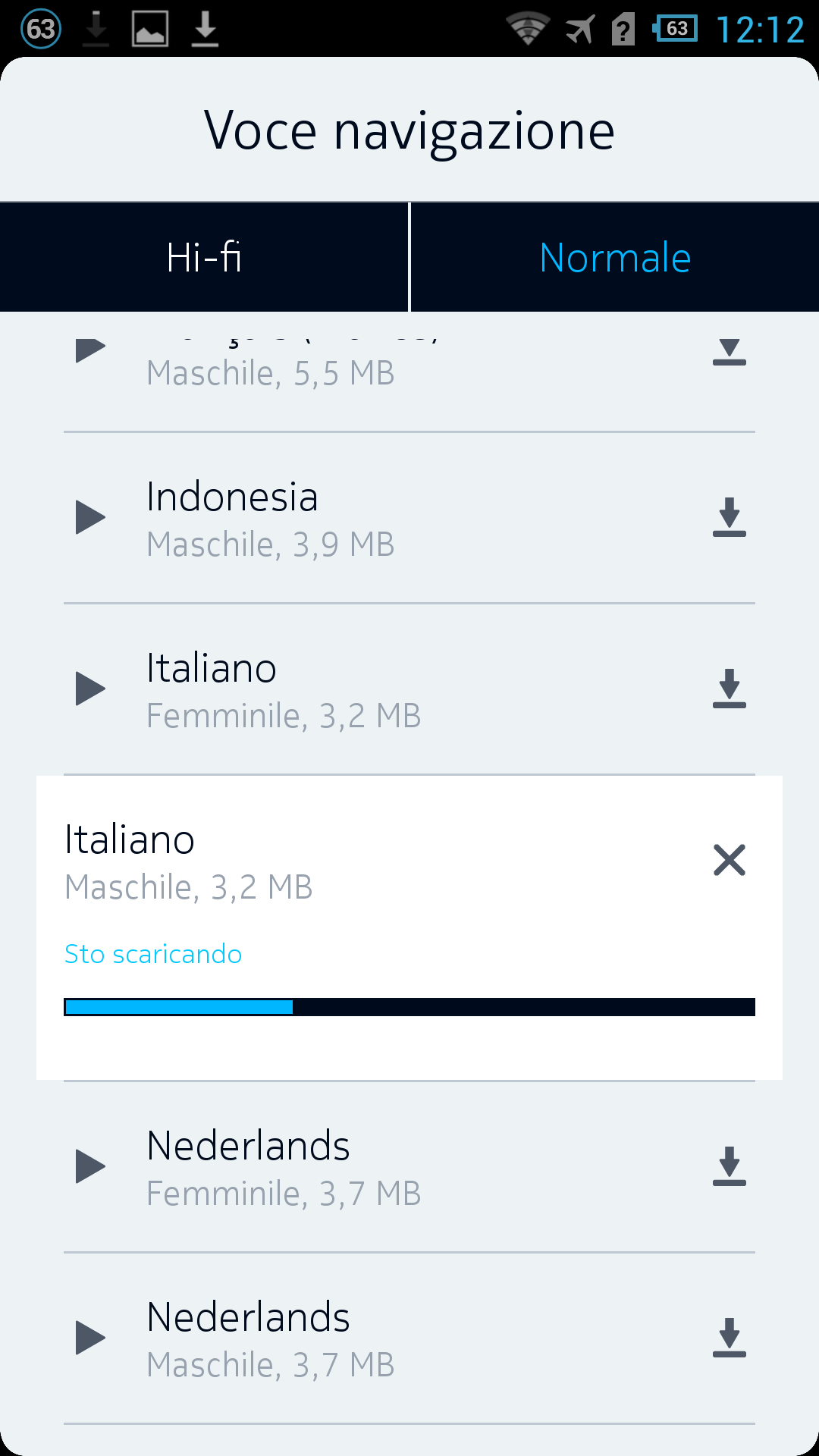819x1456 pixels.
Task: Play the Nederlands Femminile voice sample
Action: [x=90, y=1167]
